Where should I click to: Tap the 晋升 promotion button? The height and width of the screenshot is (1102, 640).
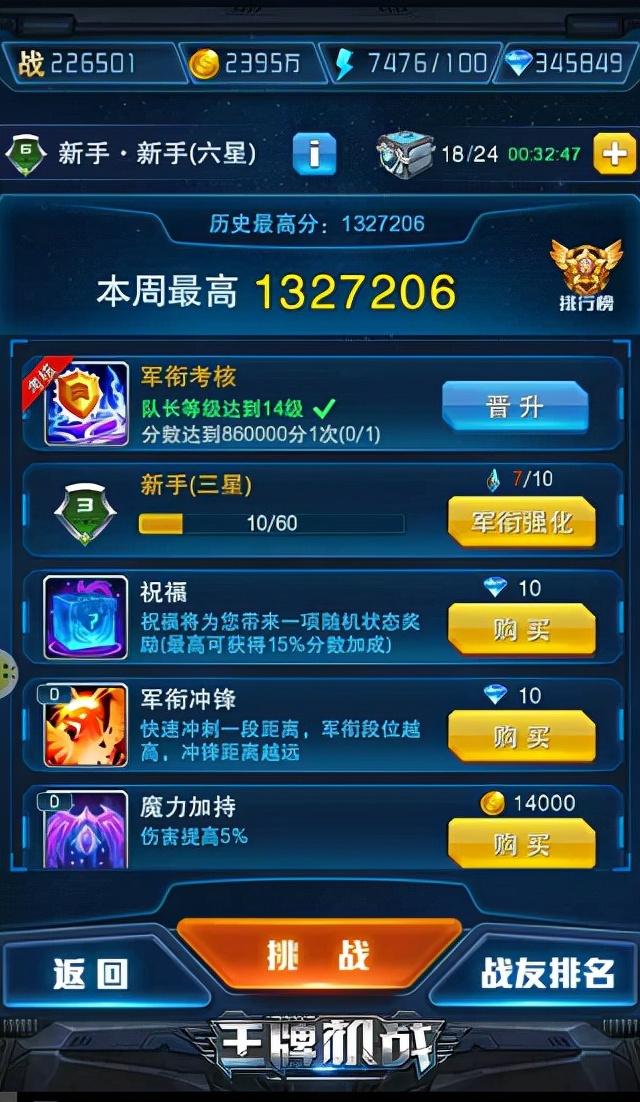(515, 407)
